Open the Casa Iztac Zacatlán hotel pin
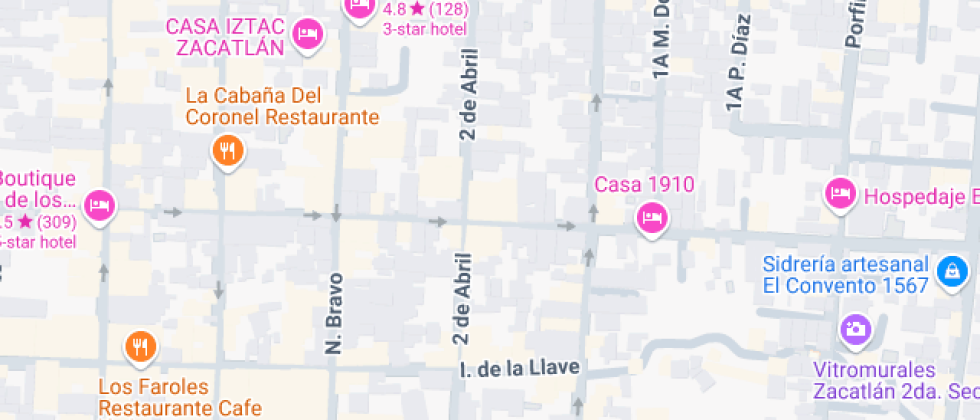This screenshot has width=980, height=420. pos(308,34)
